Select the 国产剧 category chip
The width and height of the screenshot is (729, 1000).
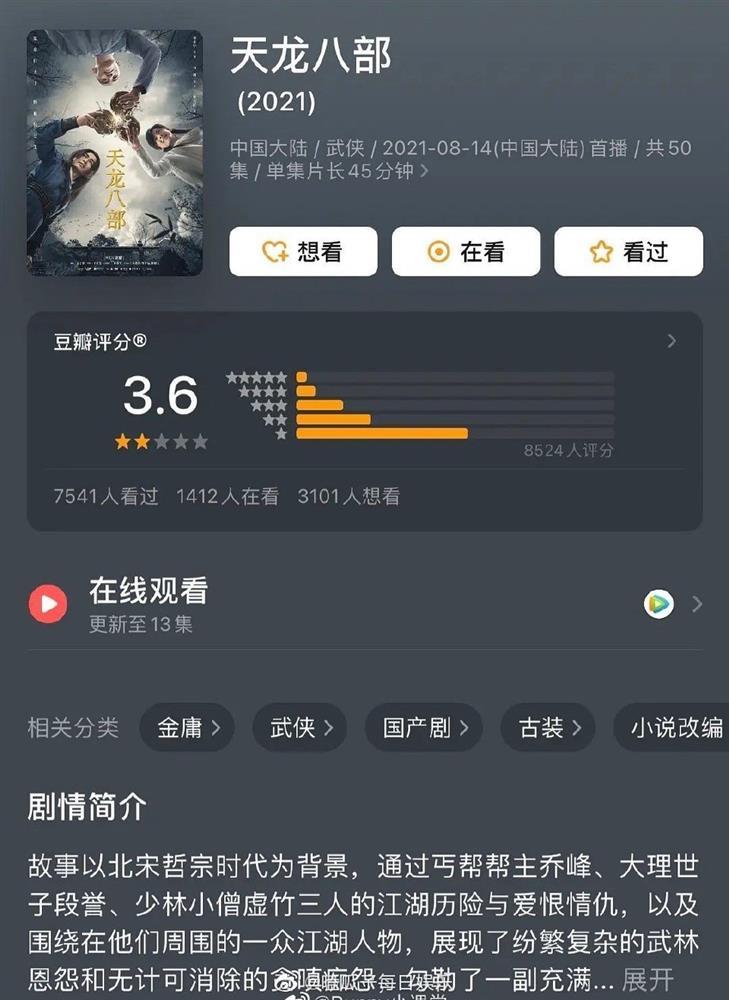tap(424, 728)
